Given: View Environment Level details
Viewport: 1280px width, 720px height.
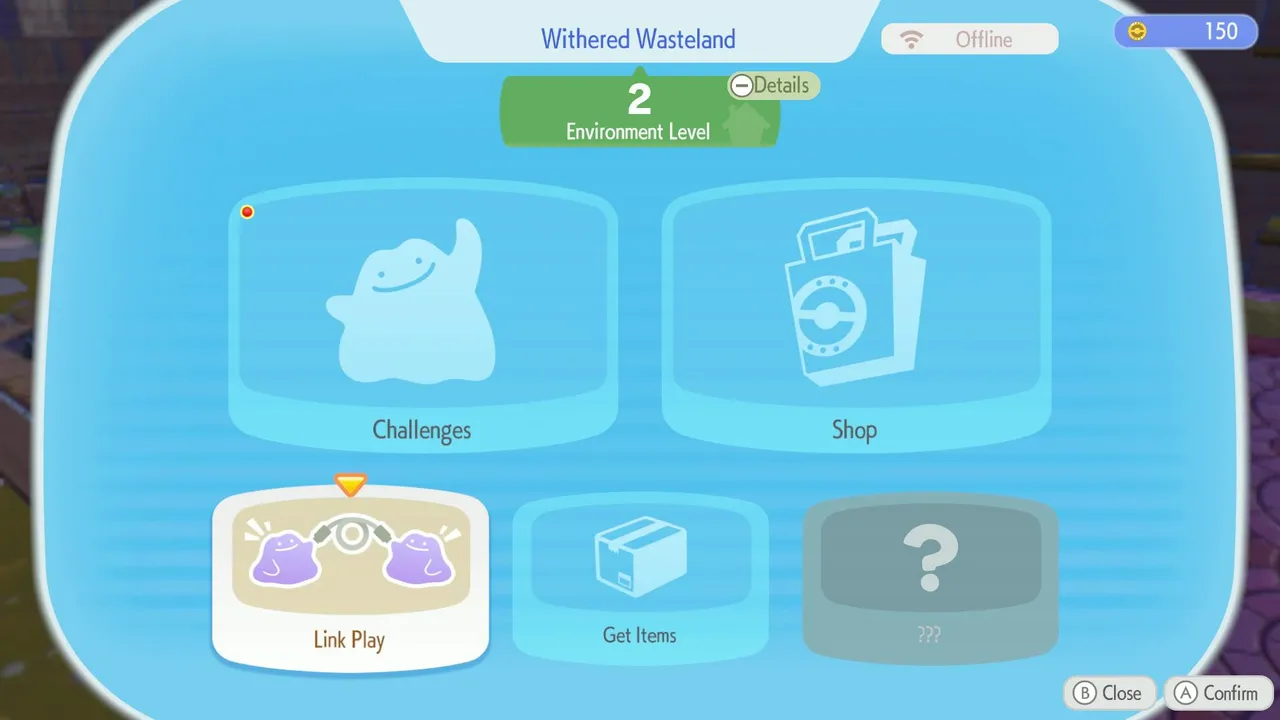Looking at the screenshot, I should point(773,86).
